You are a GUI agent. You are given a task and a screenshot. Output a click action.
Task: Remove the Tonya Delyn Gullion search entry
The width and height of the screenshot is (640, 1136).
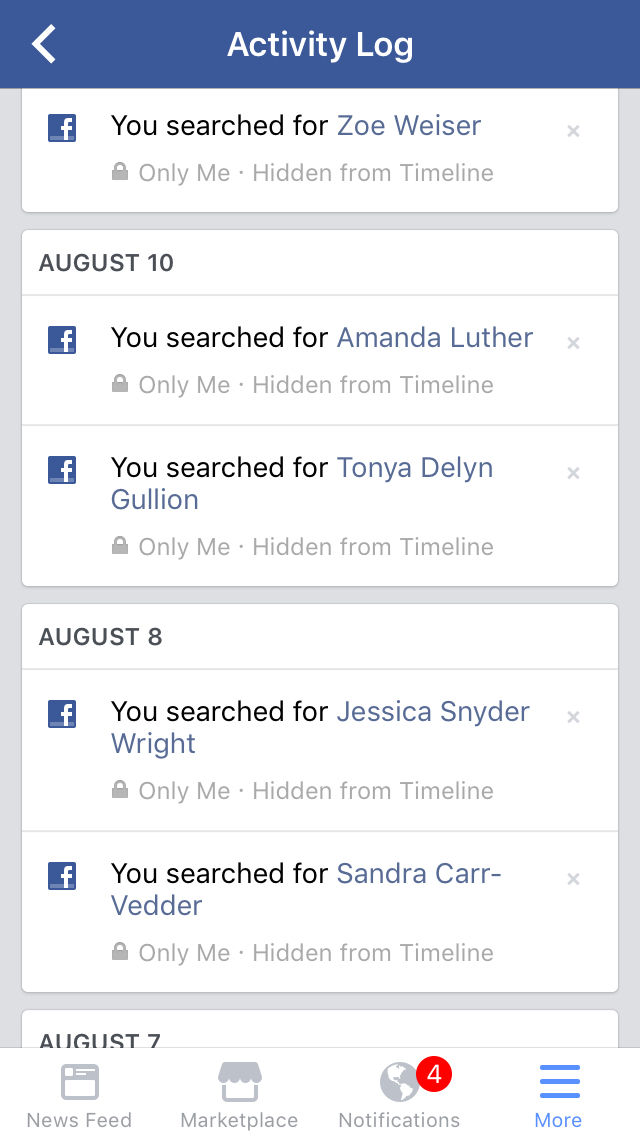[x=573, y=473]
